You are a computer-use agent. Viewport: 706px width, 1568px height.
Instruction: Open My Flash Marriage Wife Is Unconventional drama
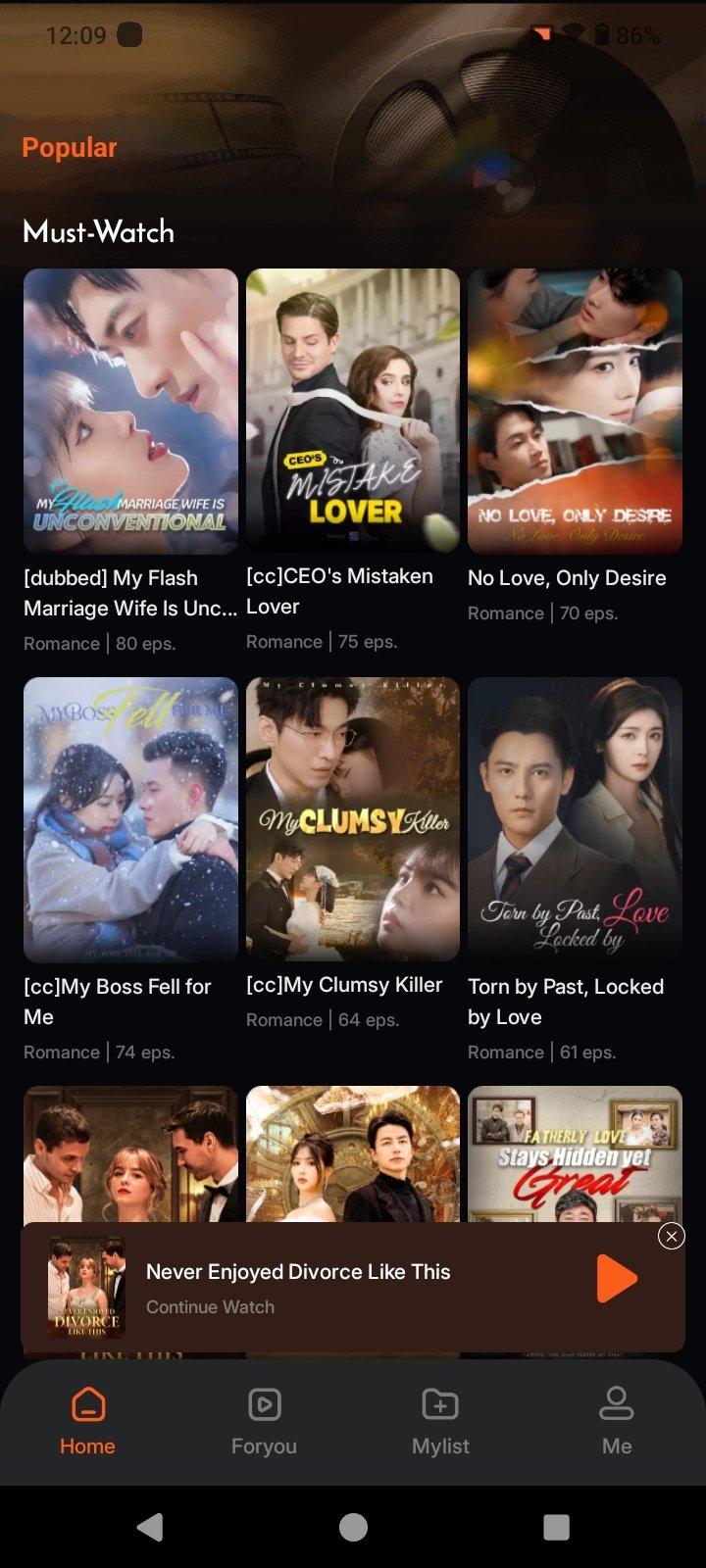coord(130,412)
